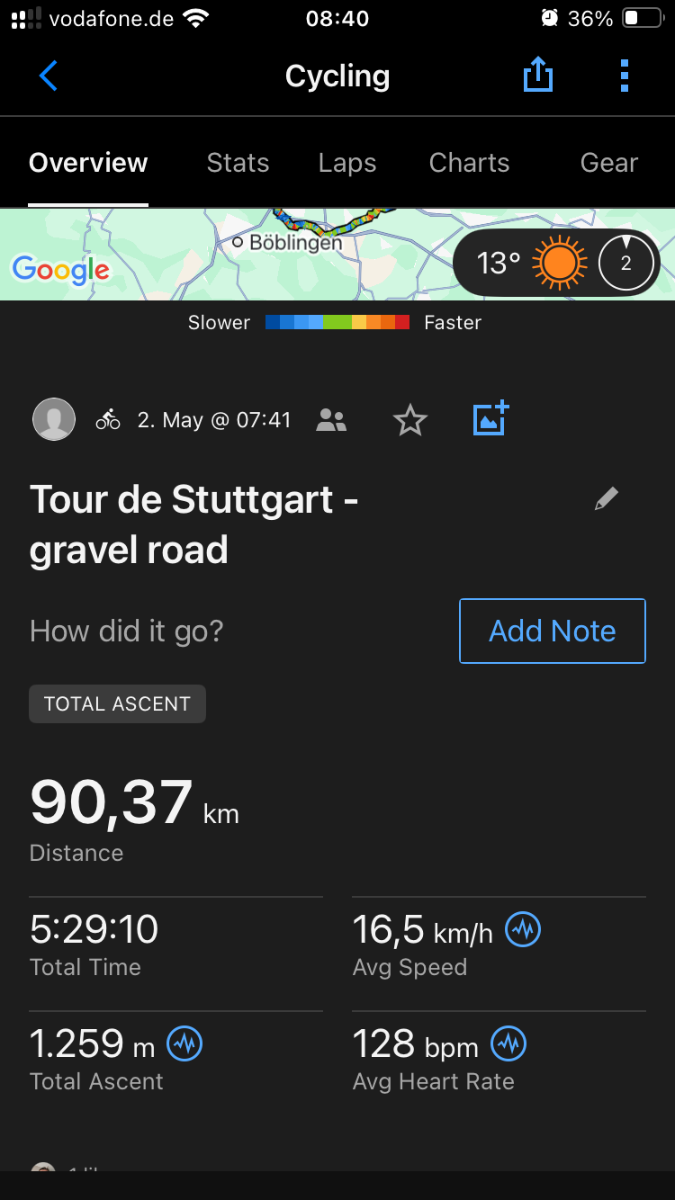Select the Overview tab
675x1200 pixels.
tap(88, 163)
